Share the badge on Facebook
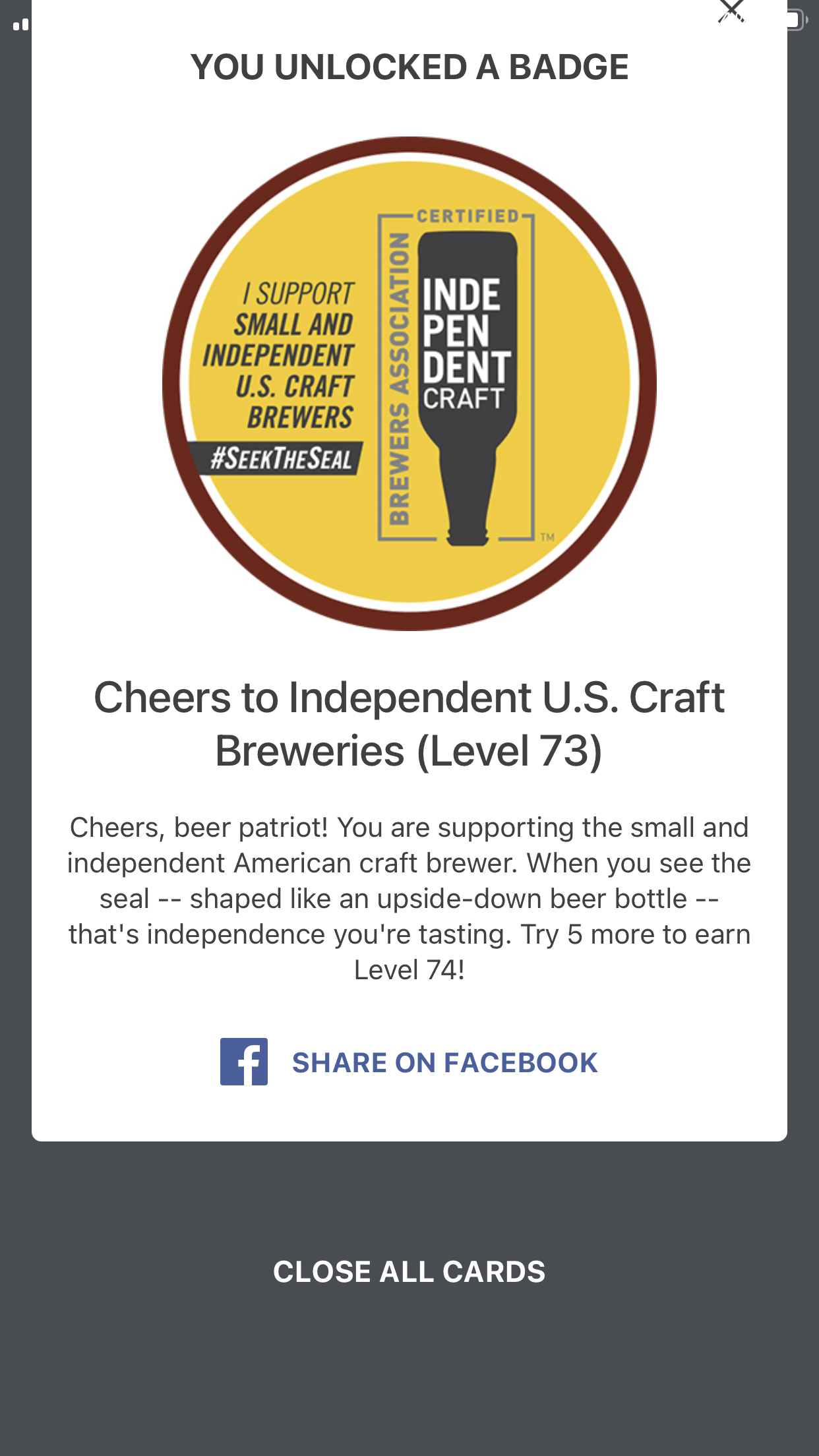 [x=409, y=1062]
